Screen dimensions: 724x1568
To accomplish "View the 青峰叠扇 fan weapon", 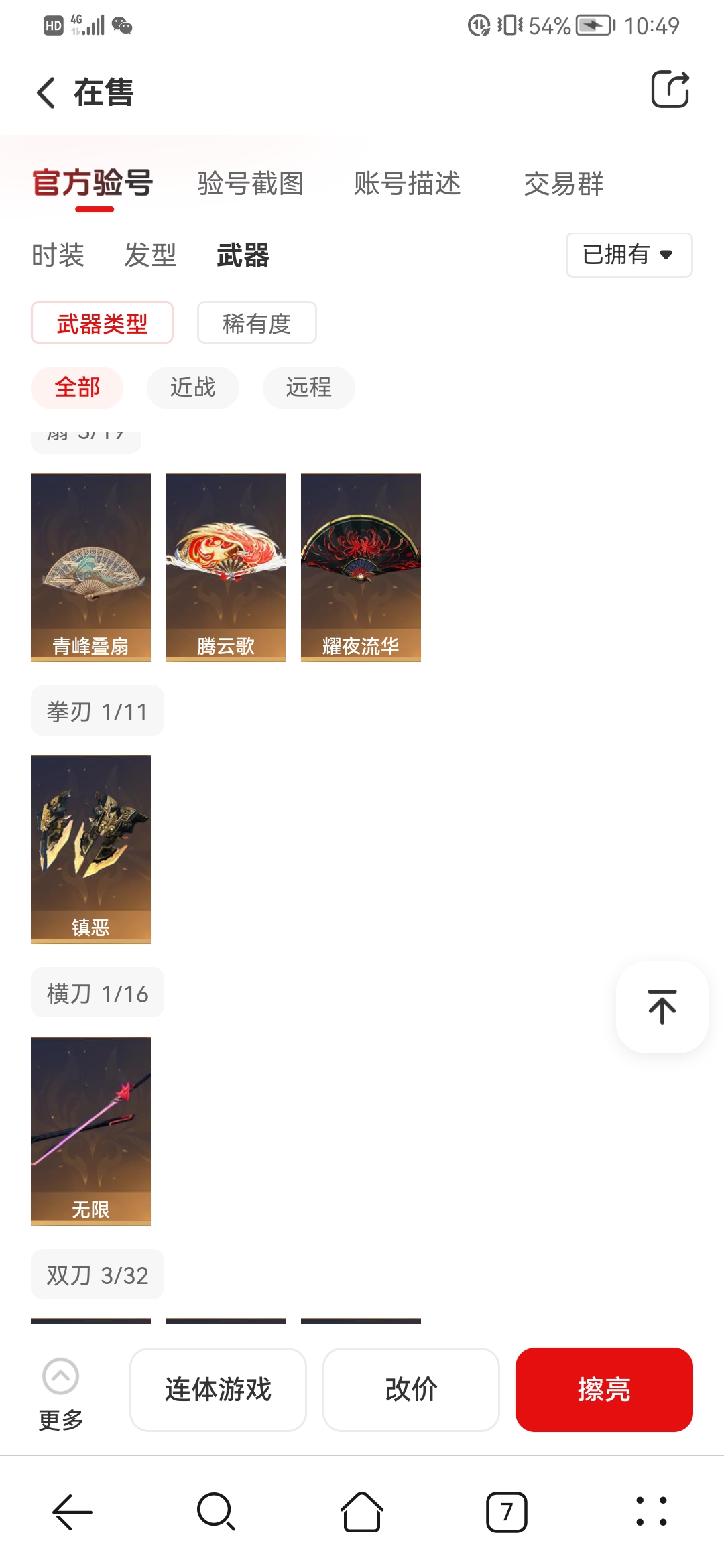I will click(90, 567).
